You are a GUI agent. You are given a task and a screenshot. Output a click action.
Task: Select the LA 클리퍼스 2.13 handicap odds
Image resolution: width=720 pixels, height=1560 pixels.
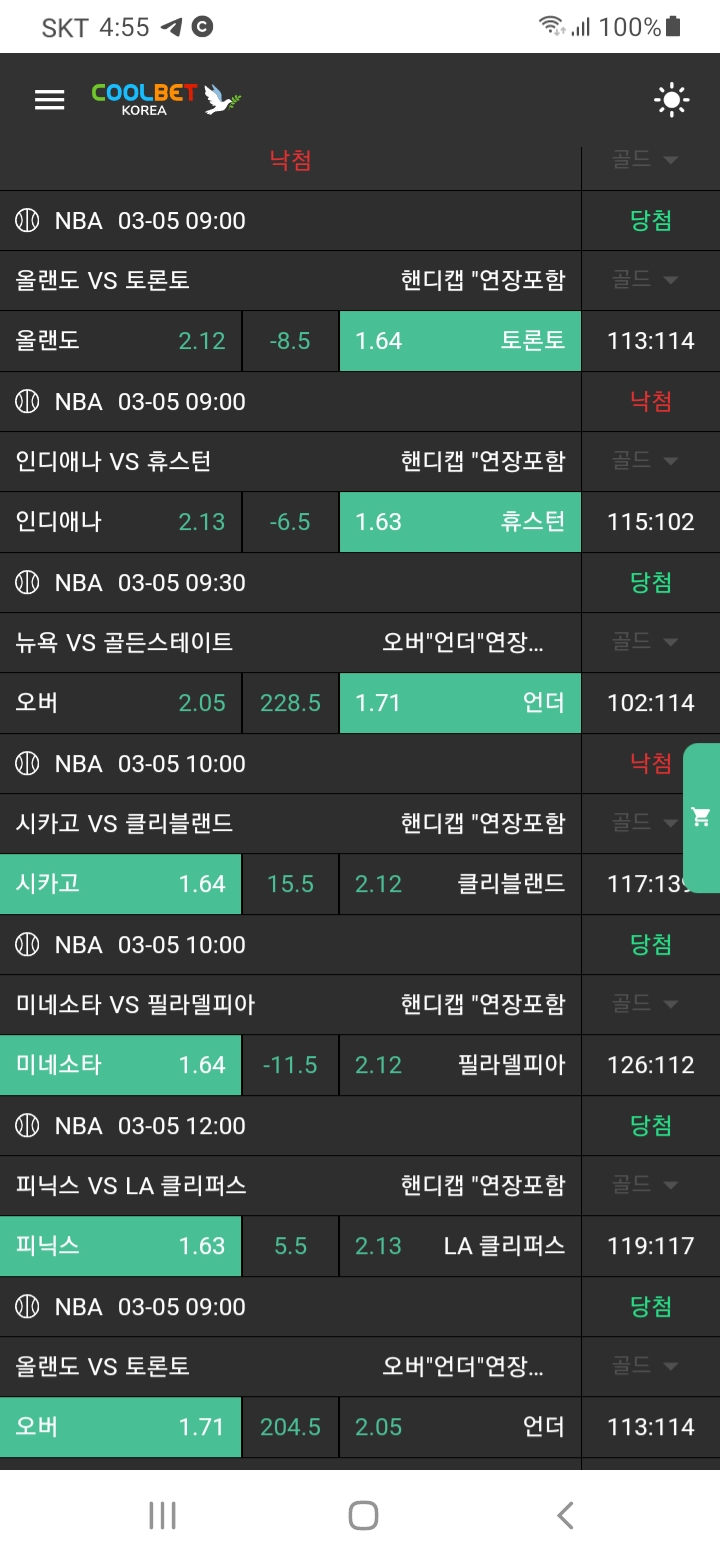(460, 1246)
